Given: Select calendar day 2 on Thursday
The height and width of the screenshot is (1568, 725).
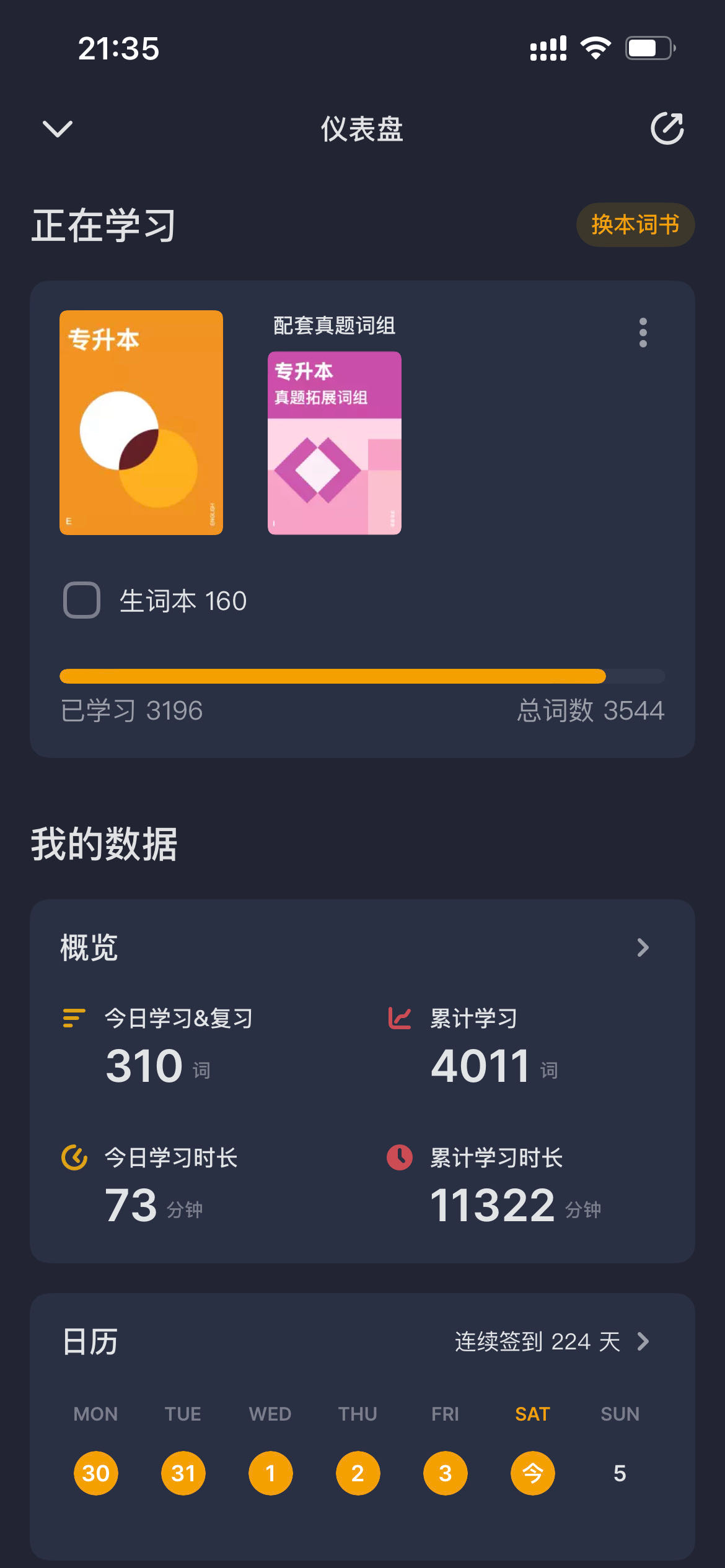Looking at the screenshot, I should (x=358, y=1473).
